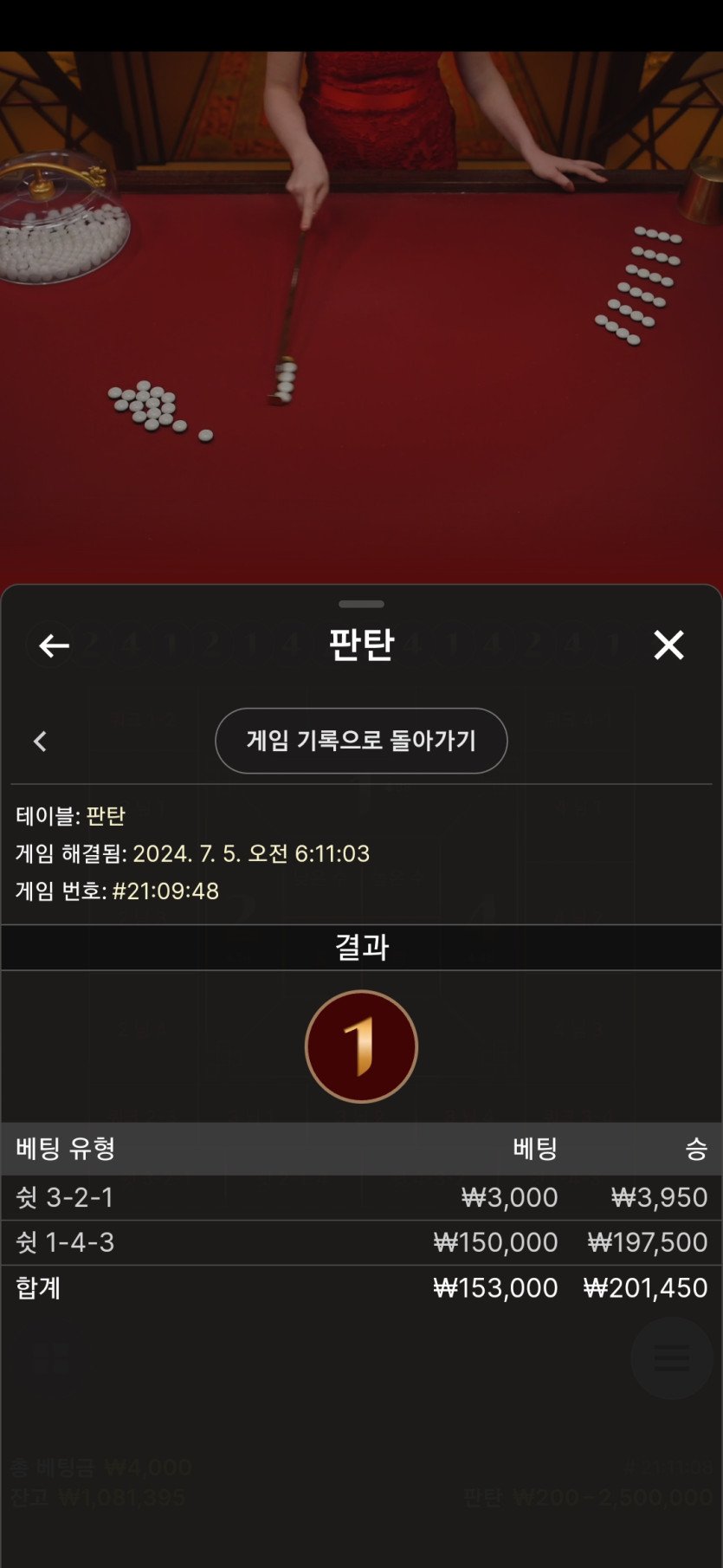Tap 게임 기록으로 돌아가기 button
723x1568 pixels.
click(361, 741)
